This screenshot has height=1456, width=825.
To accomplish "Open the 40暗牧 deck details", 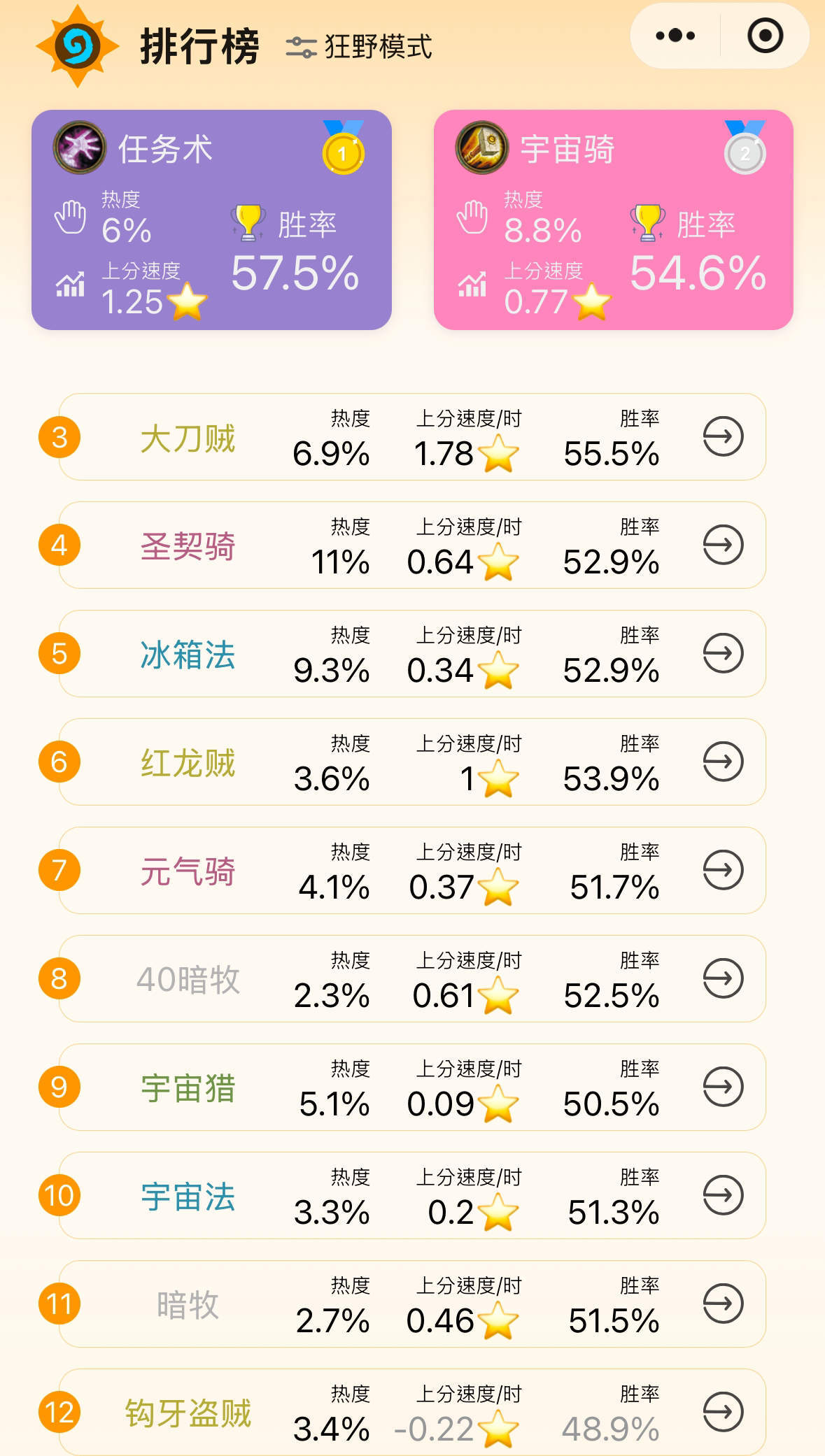I will pos(723,978).
